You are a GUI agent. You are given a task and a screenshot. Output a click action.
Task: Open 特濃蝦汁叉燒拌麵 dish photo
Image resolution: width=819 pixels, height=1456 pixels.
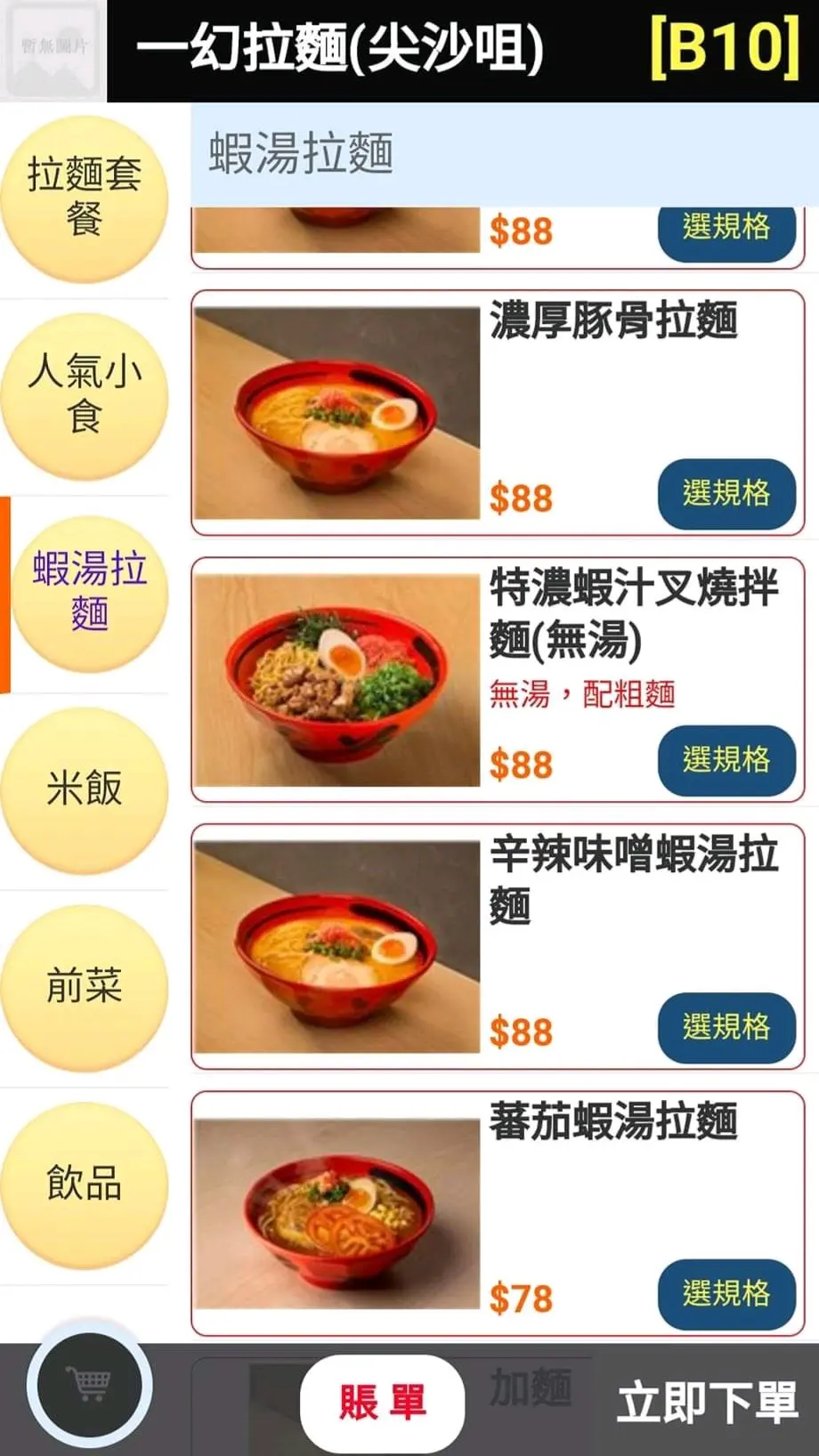(337, 680)
